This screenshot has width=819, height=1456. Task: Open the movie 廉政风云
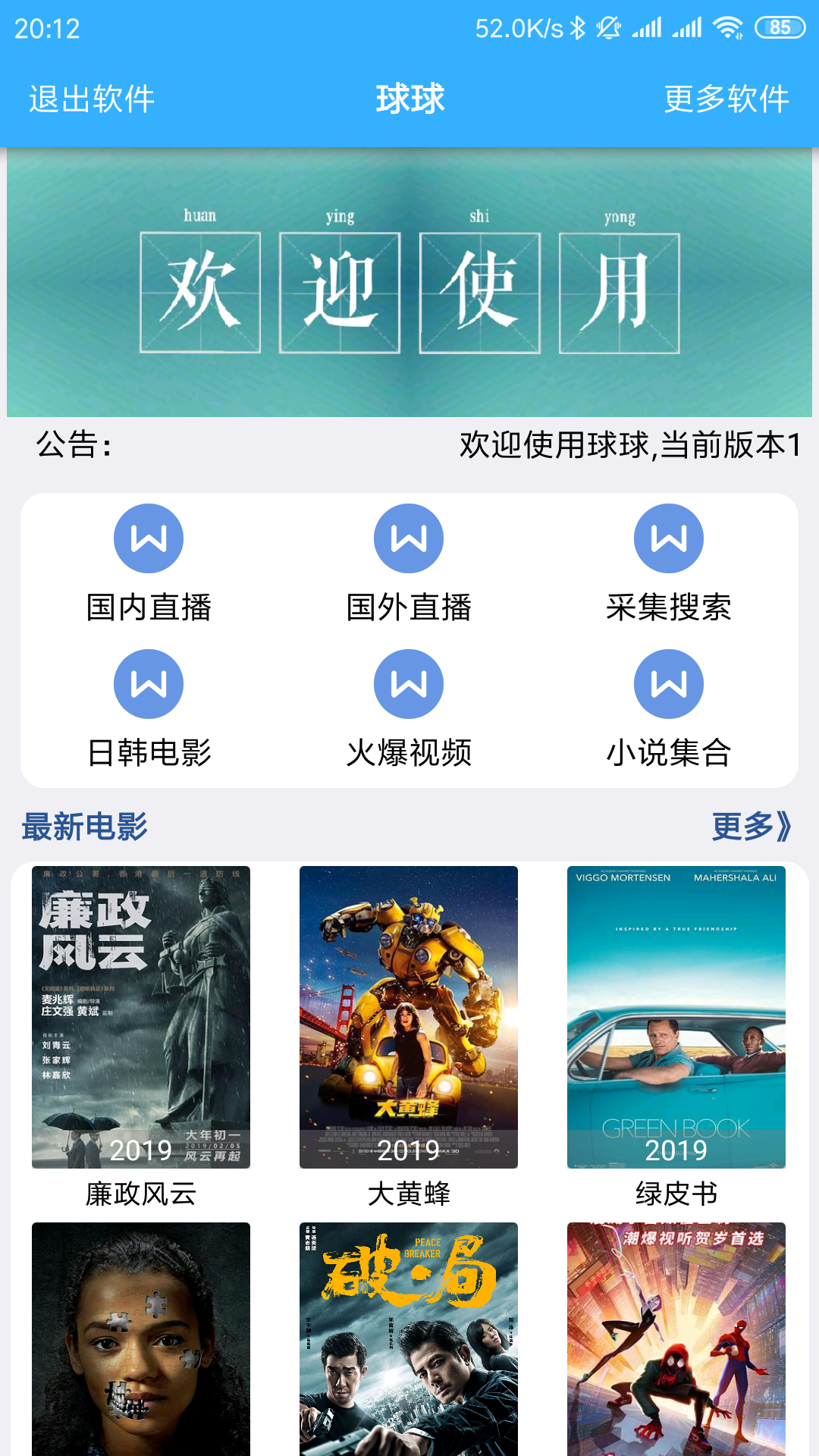click(141, 1018)
